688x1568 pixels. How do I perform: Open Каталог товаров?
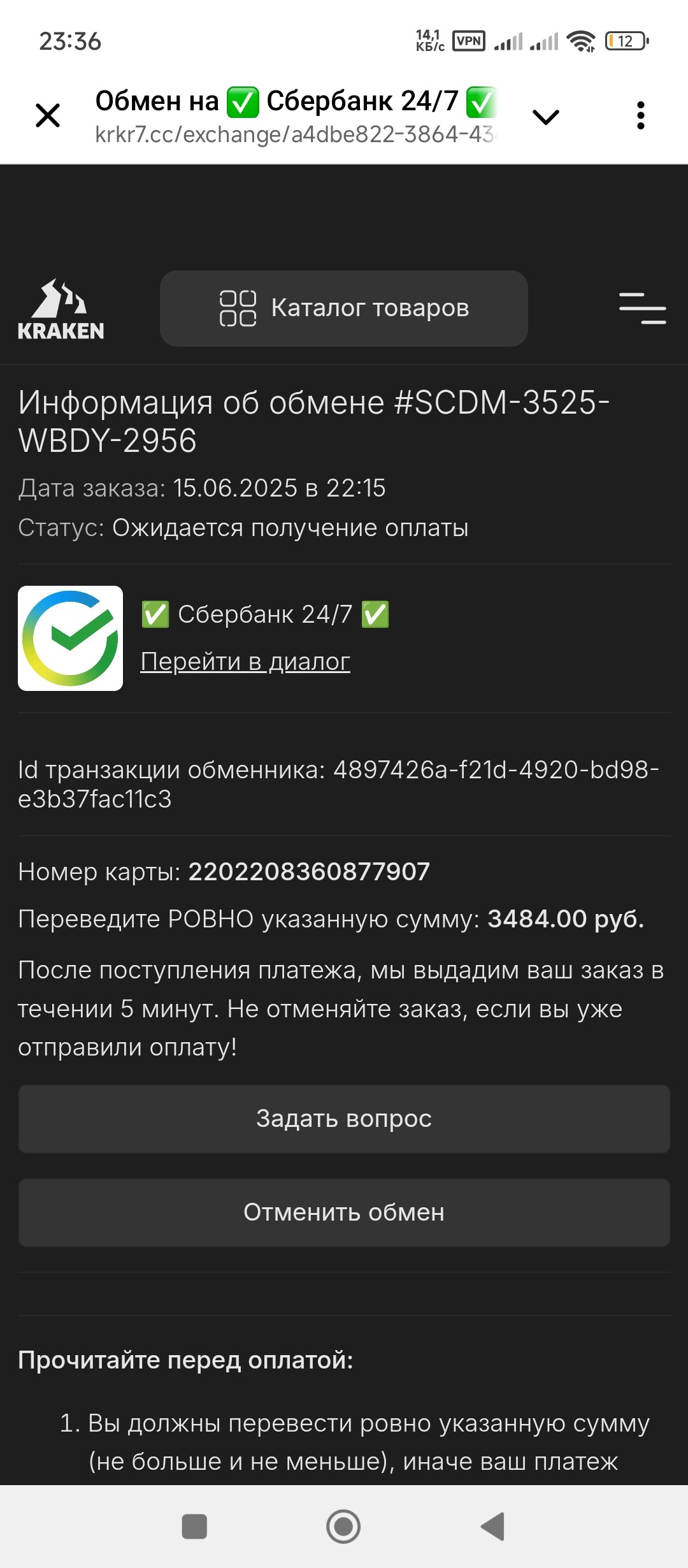(344, 309)
